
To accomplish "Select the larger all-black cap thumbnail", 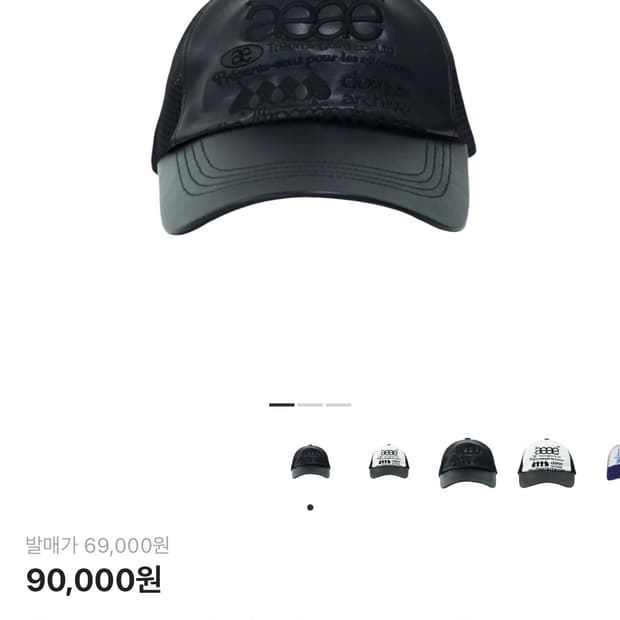I will pos(467,462).
